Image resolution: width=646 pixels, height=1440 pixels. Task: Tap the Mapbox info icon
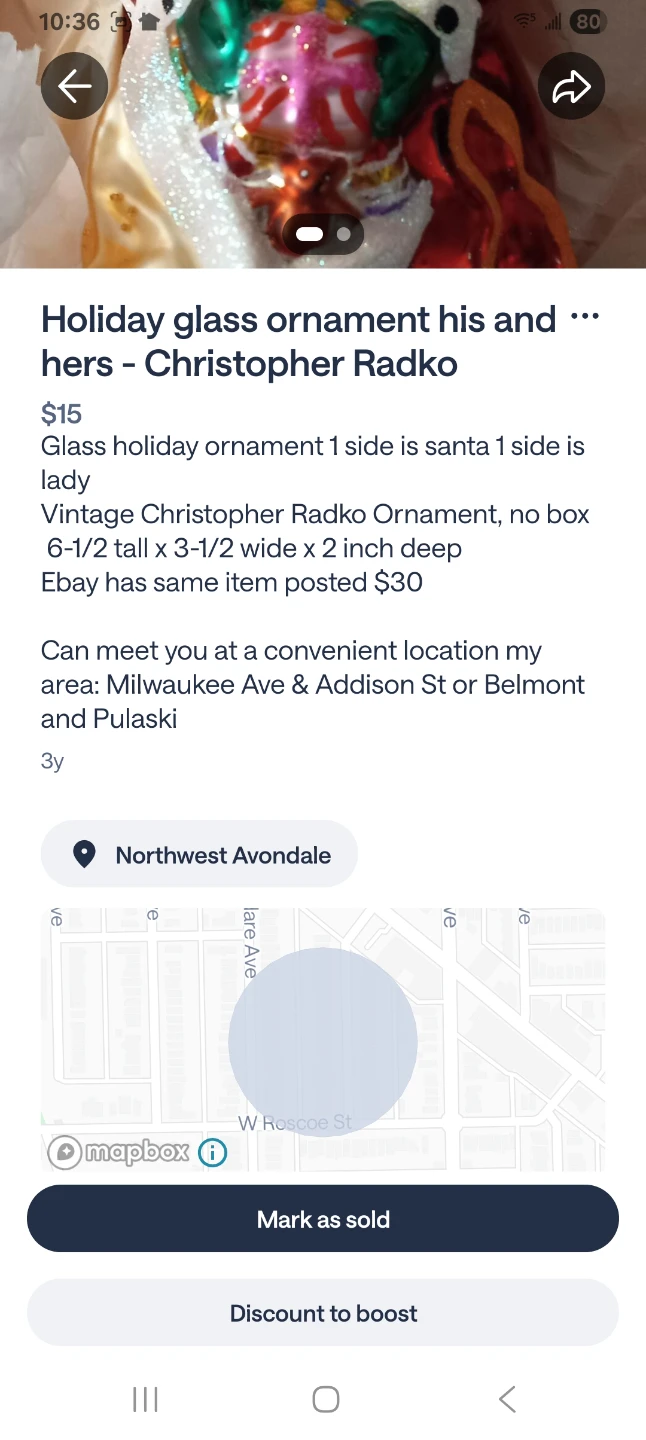212,1153
